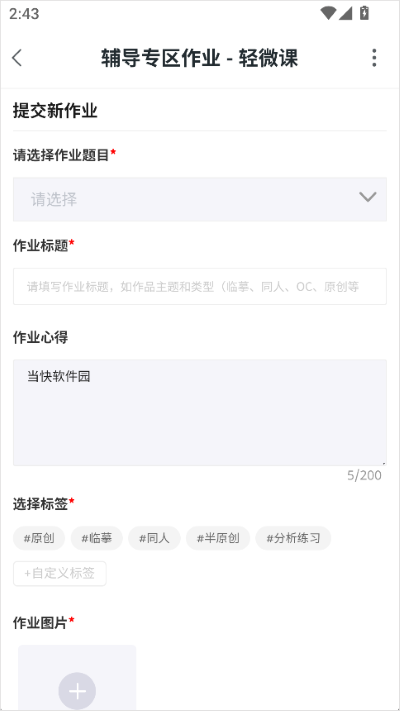Select the #分析练习 tag chip
Screen dimensions: 400x711
coord(293,538)
